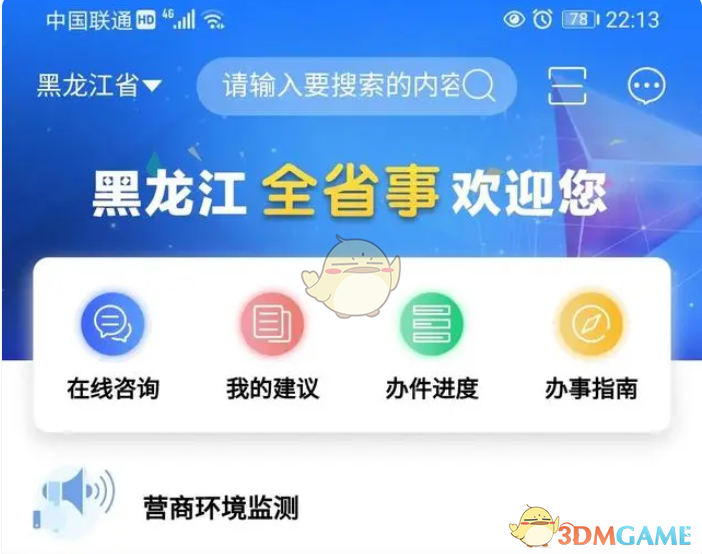This screenshot has height=554, width=702.
Task: Open the messages chat bubble icon
Action: point(646,86)
